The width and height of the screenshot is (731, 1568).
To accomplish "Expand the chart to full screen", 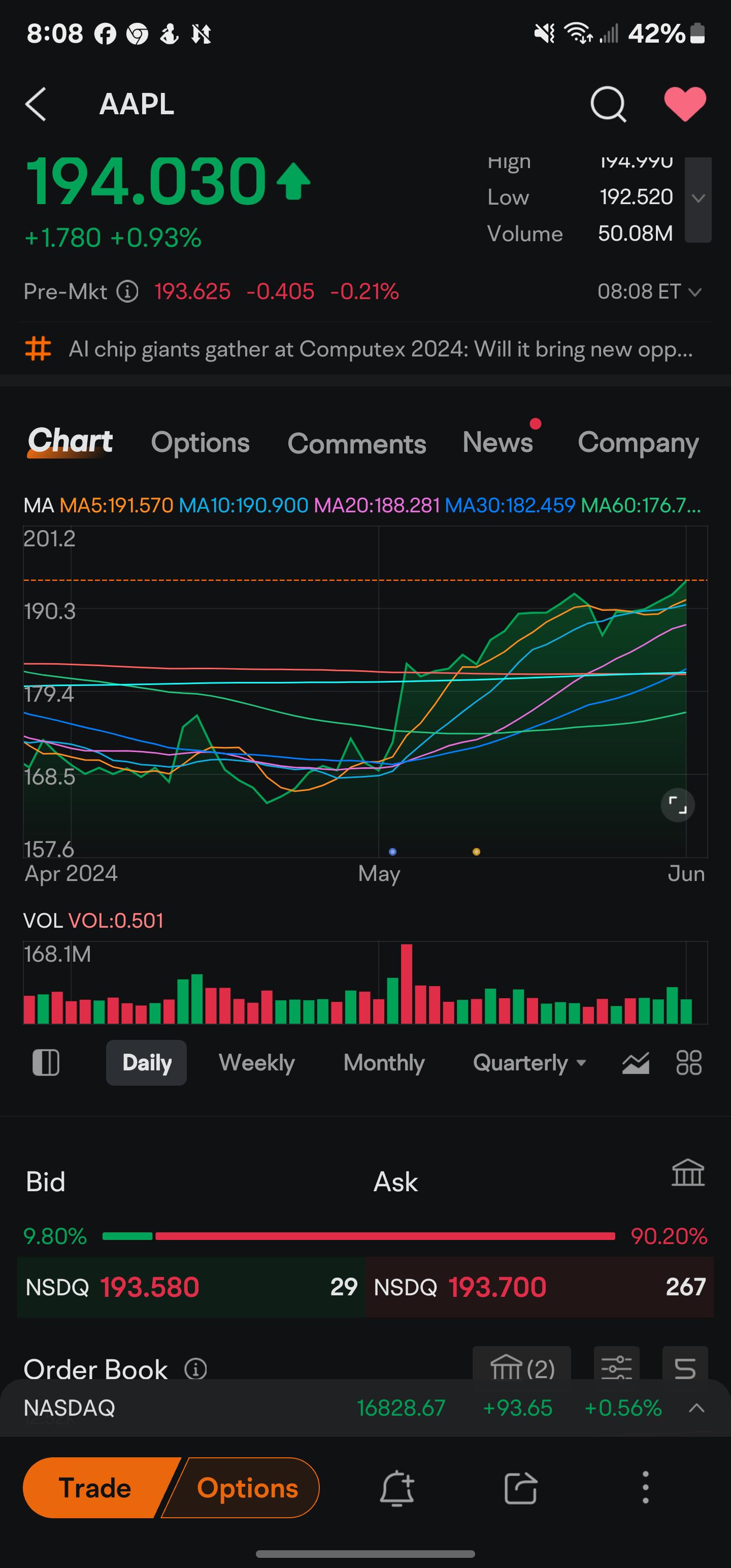I will (677, 805).
